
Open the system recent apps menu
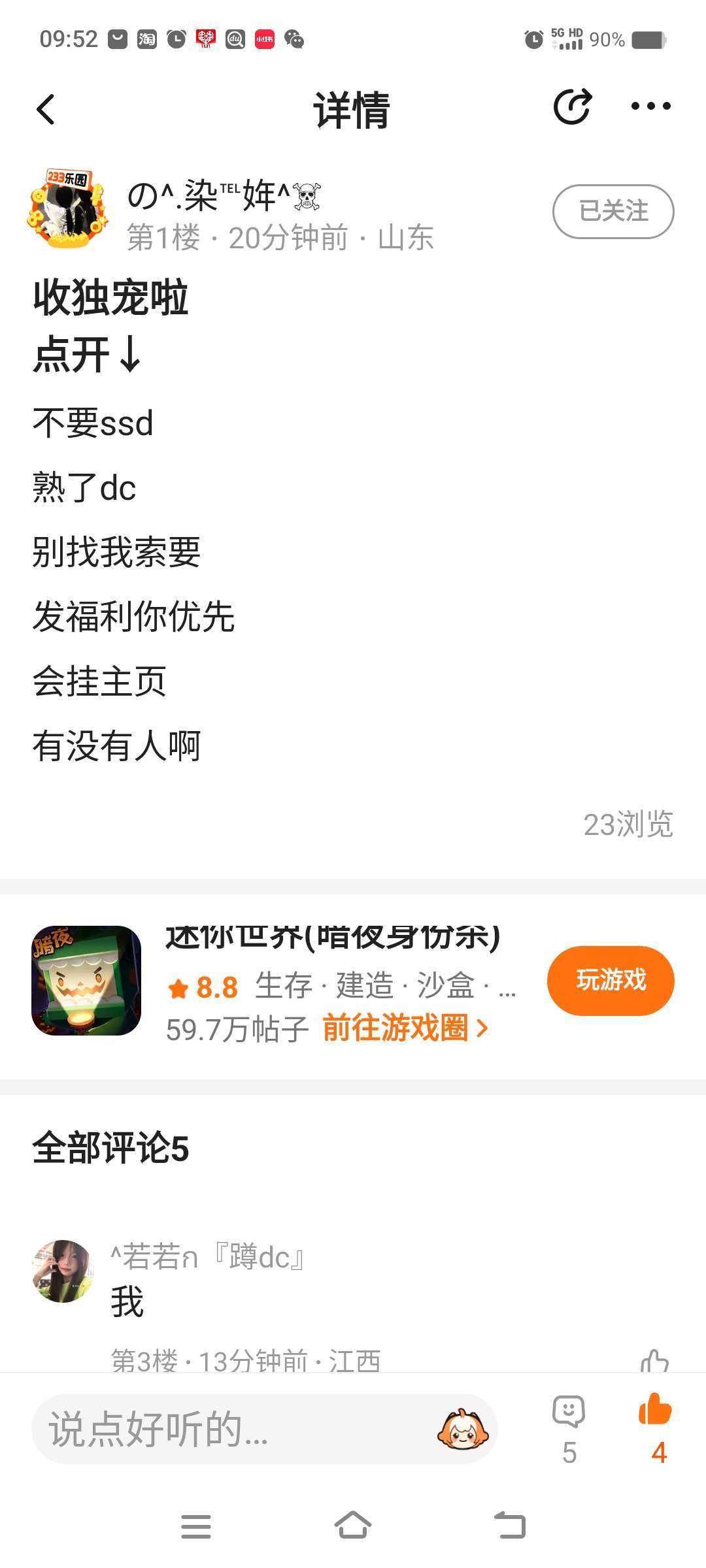[195, 1526]
